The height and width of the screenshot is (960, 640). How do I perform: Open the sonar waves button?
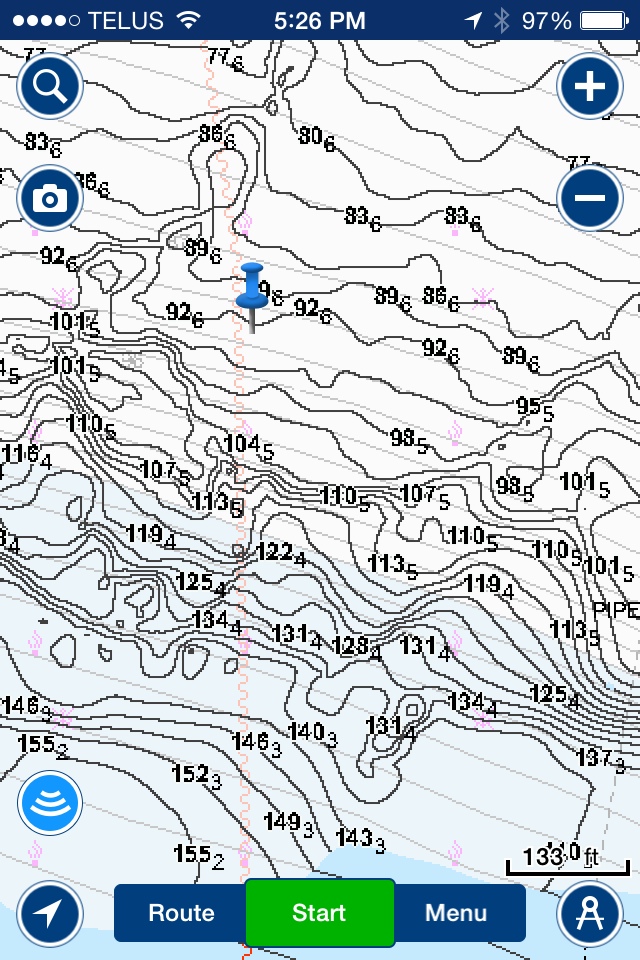[x=50, y=803]
